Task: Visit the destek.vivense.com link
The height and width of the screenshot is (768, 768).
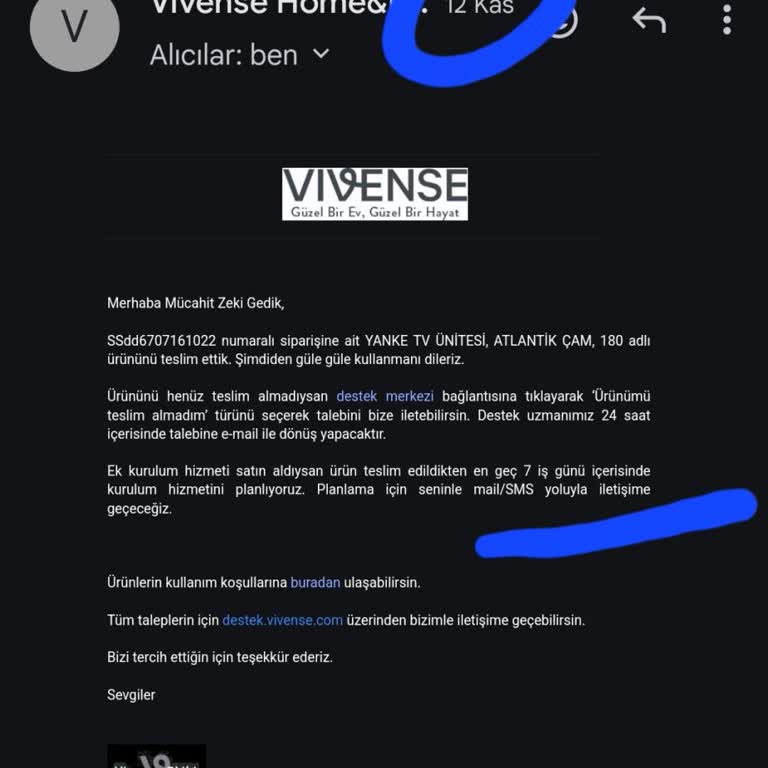Action: (282, 620)
